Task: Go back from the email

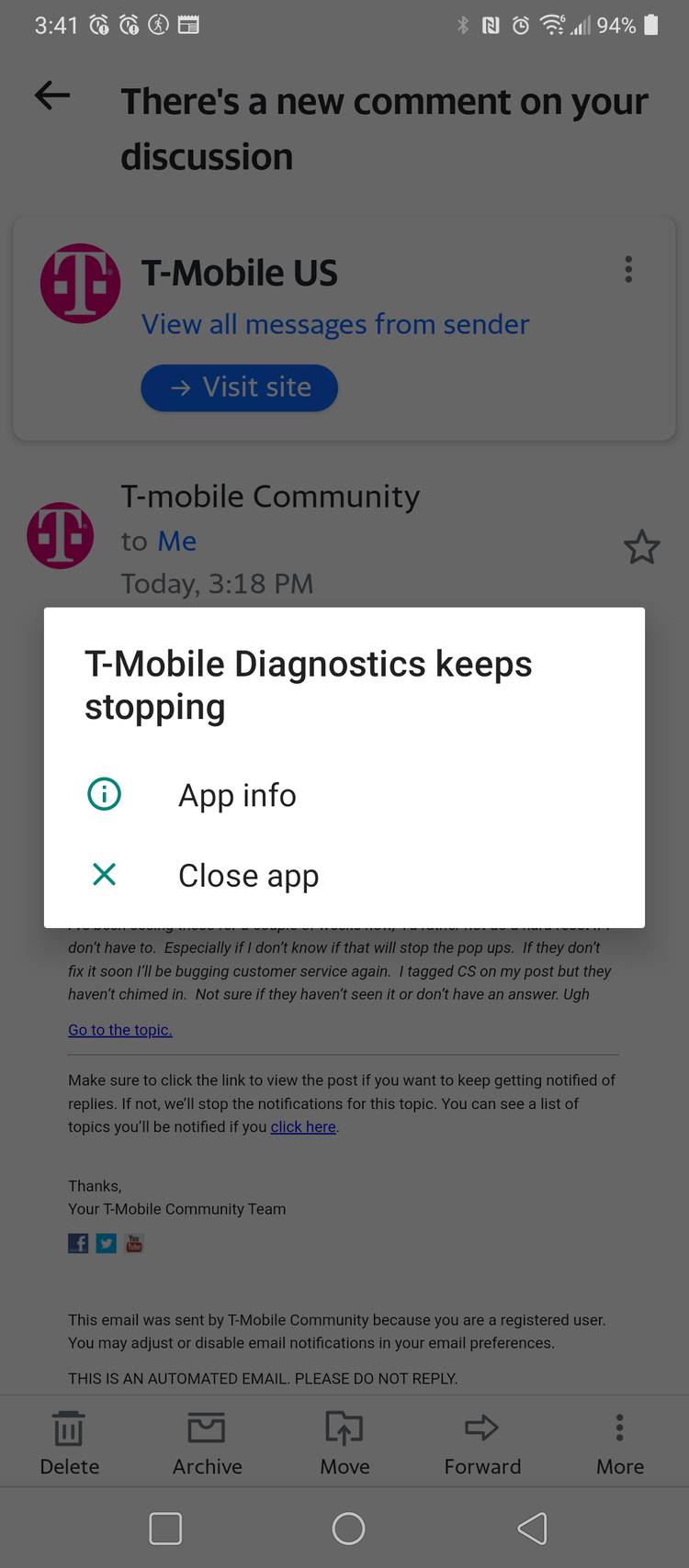Action: pyautogui.click(x=52, y=95)
